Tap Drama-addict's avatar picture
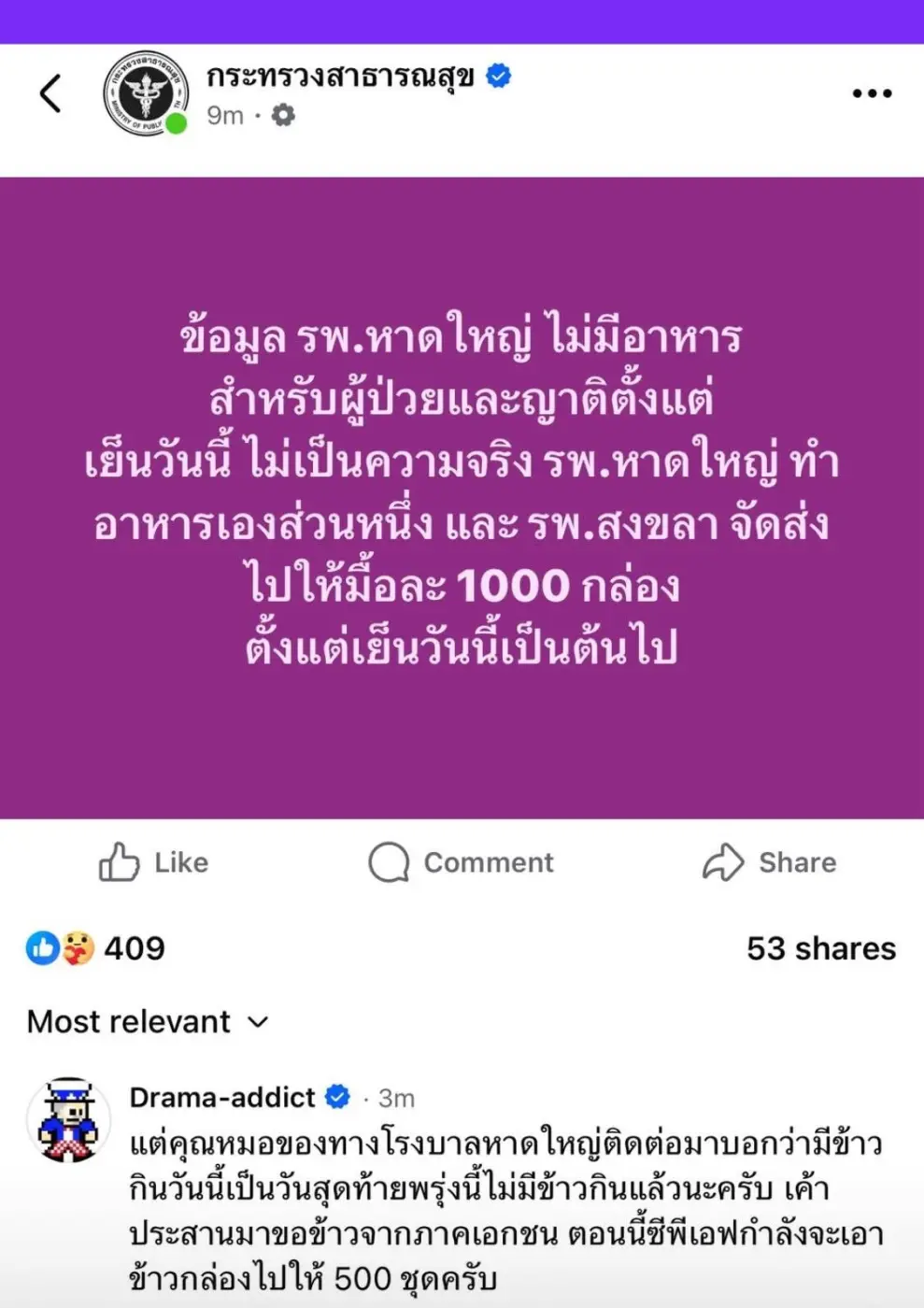Screen dimensions: 924x1308 [68, 1119]
